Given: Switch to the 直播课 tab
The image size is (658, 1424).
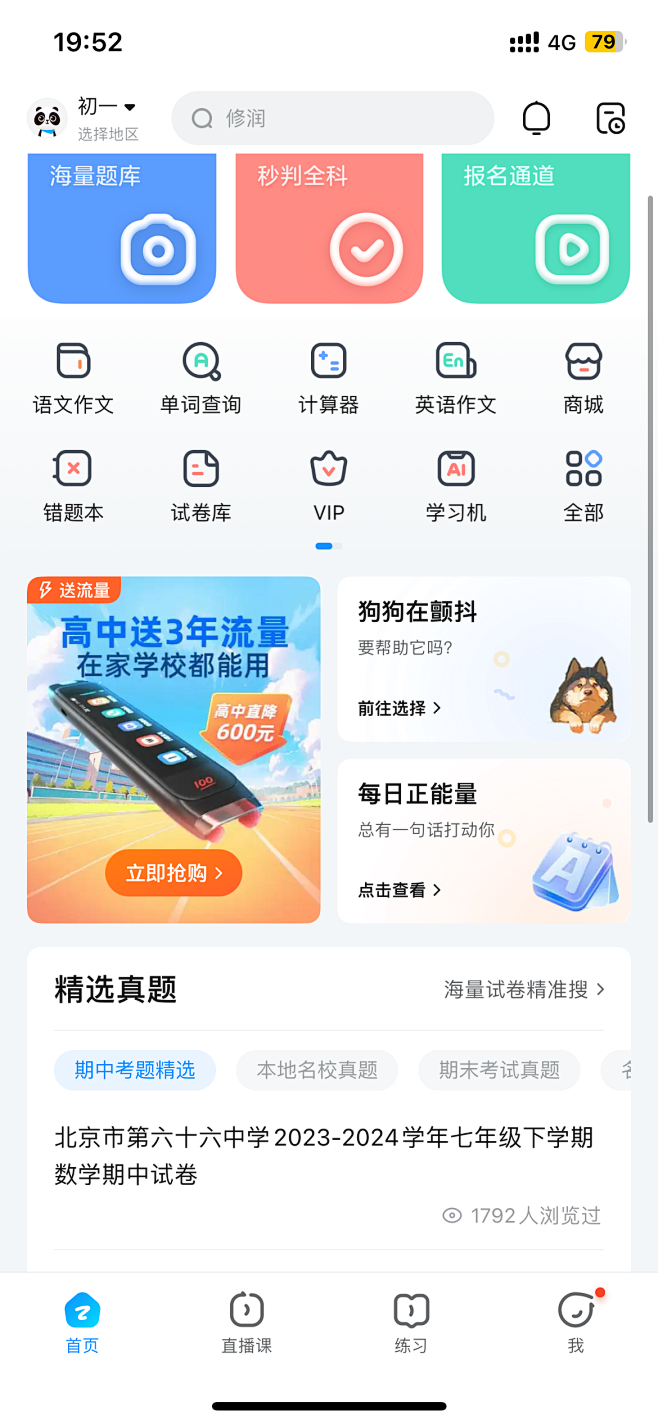Looking at the screenshot, I should [246, 1321].
